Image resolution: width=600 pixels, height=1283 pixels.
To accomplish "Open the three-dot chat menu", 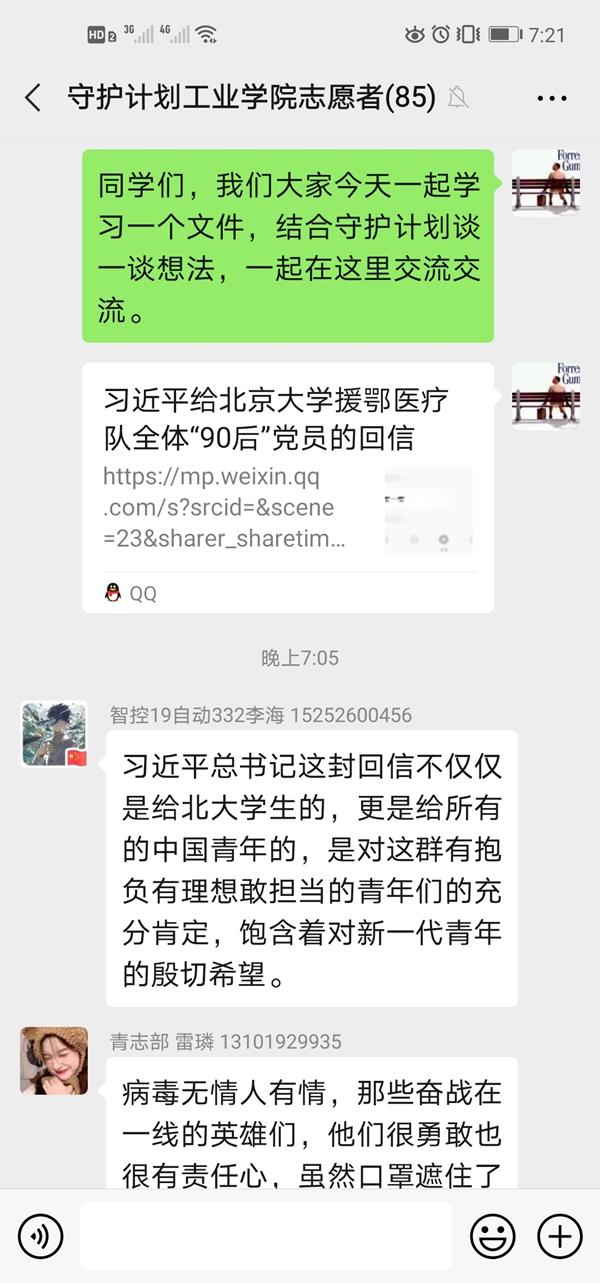I will pyautogui.click(x=552, y=98).
